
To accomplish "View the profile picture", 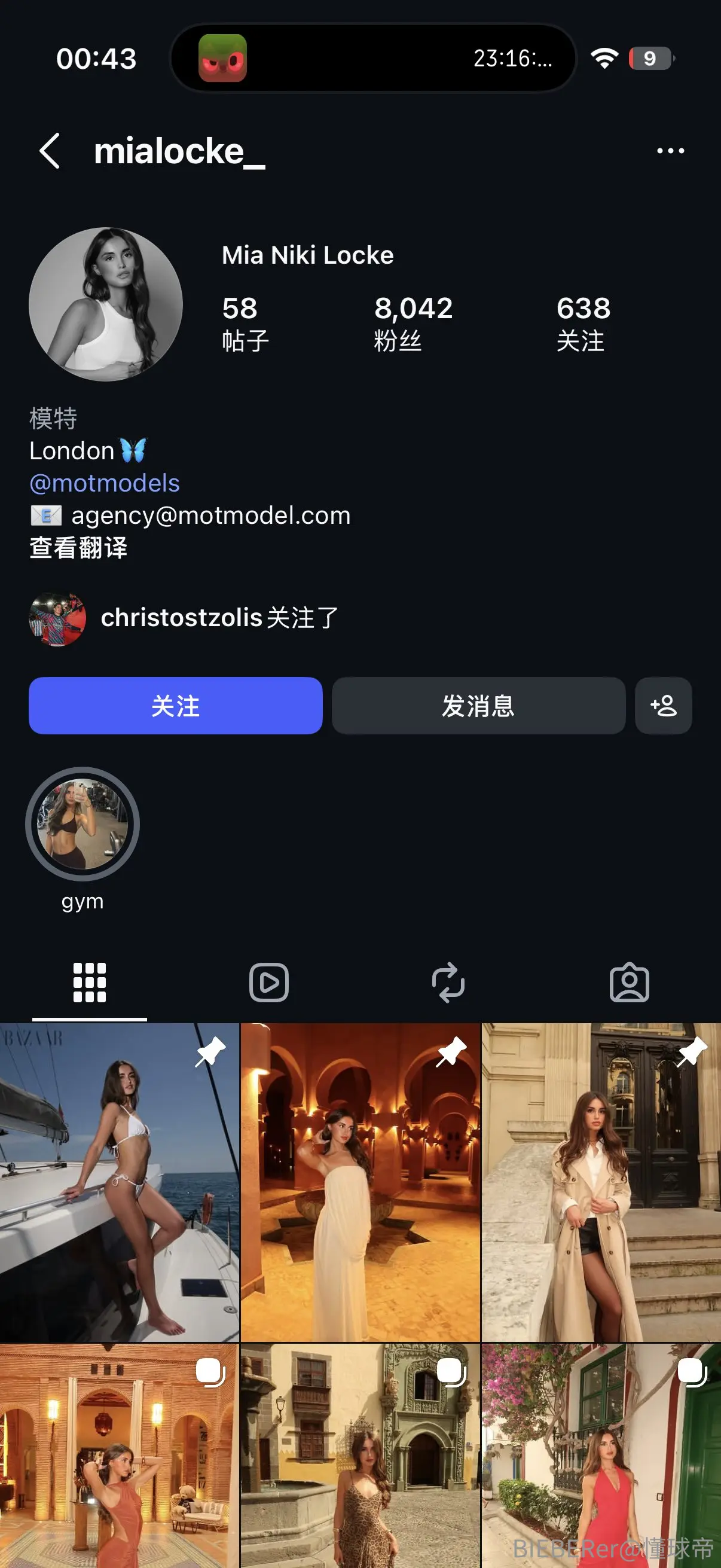I will tap(106, 304).
